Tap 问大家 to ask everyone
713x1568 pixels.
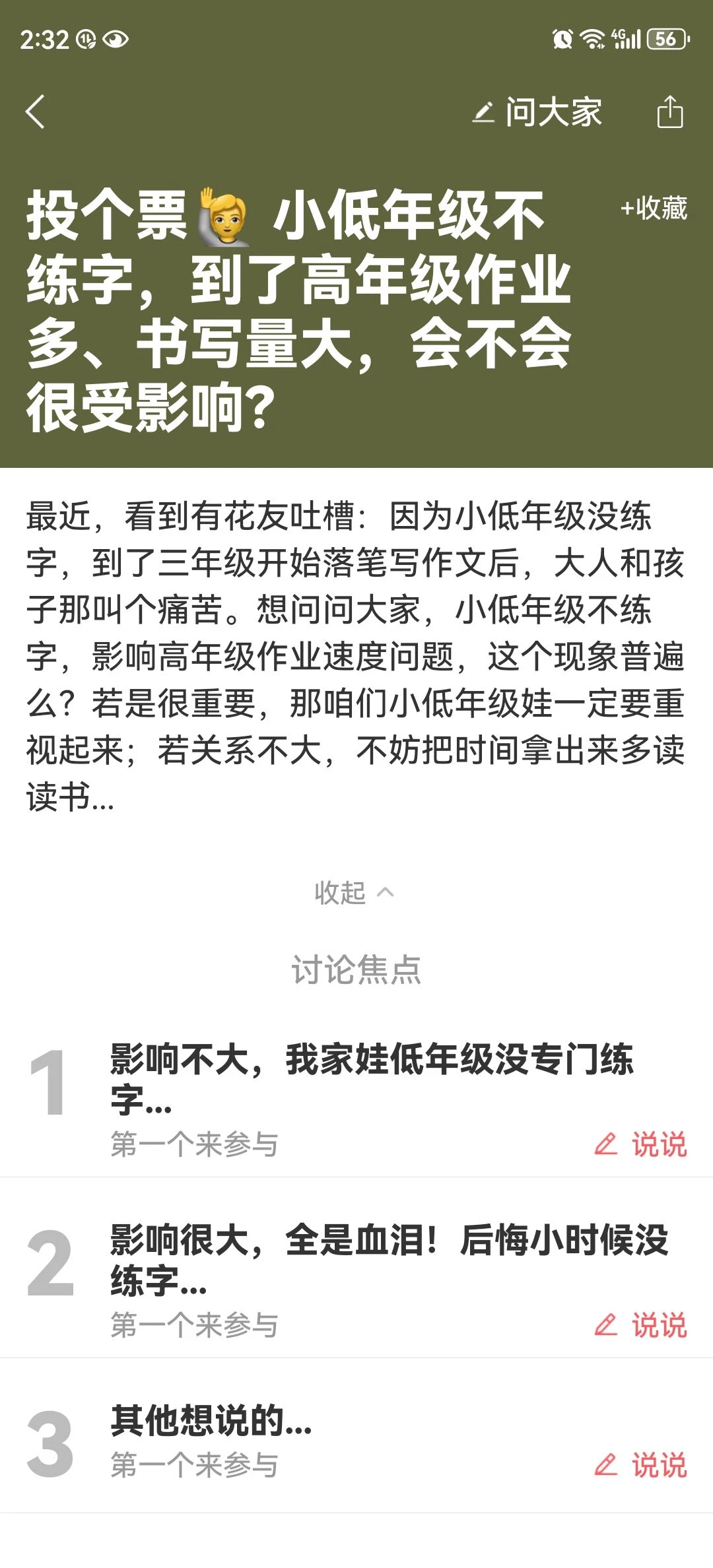click(537, 112)
